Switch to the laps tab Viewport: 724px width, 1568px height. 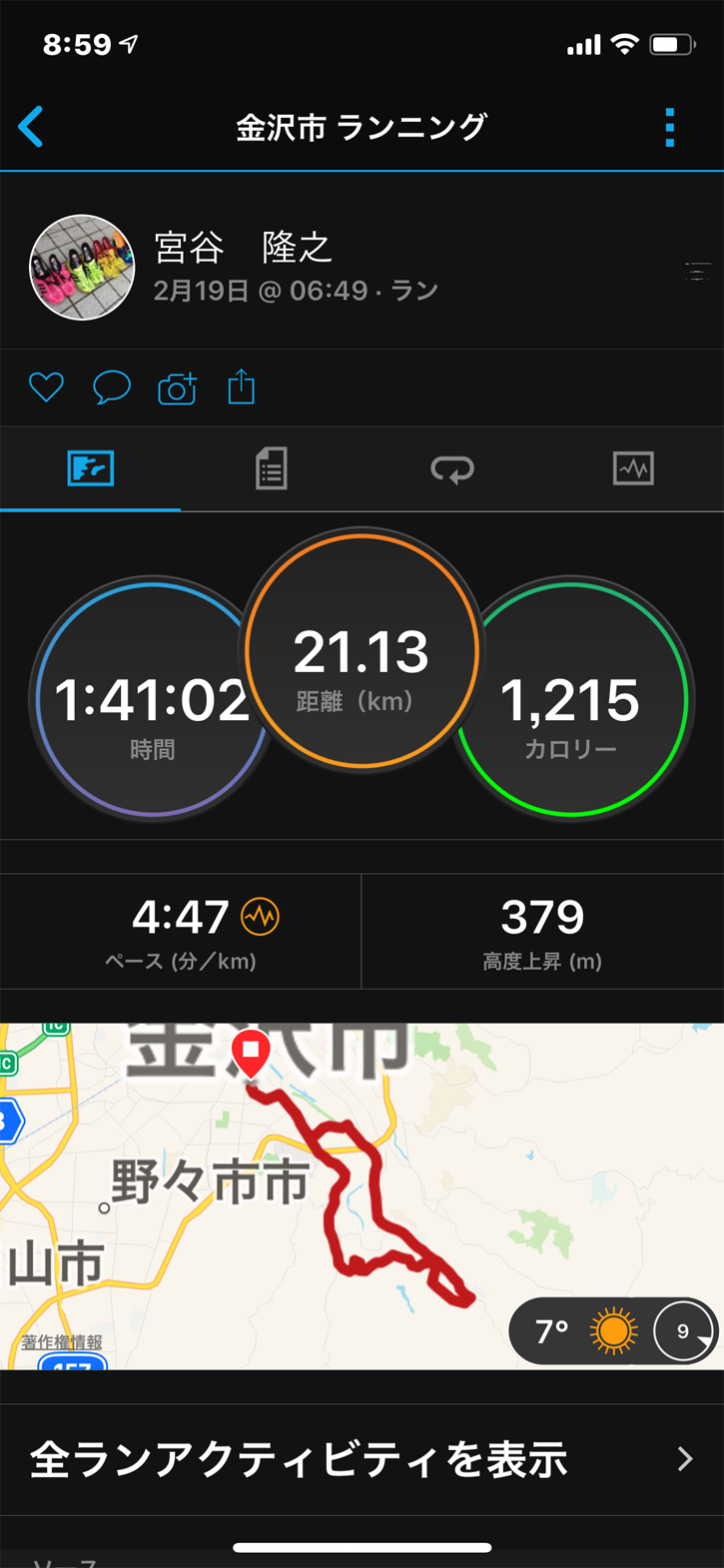click(x=451, y=468)
